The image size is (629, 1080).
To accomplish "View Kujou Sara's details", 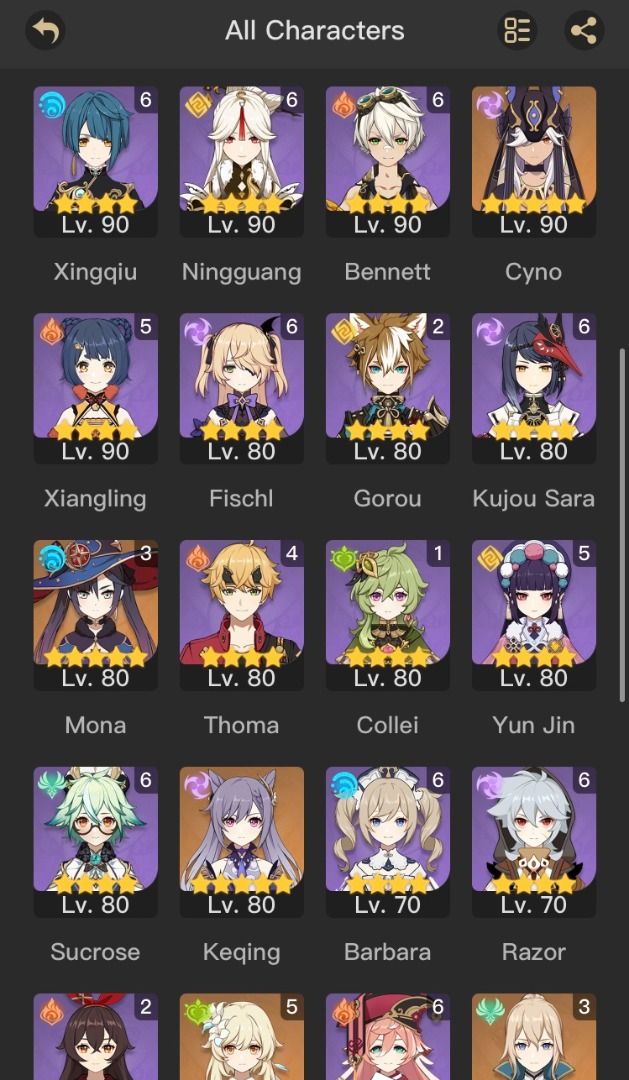I will coord(534,389).
